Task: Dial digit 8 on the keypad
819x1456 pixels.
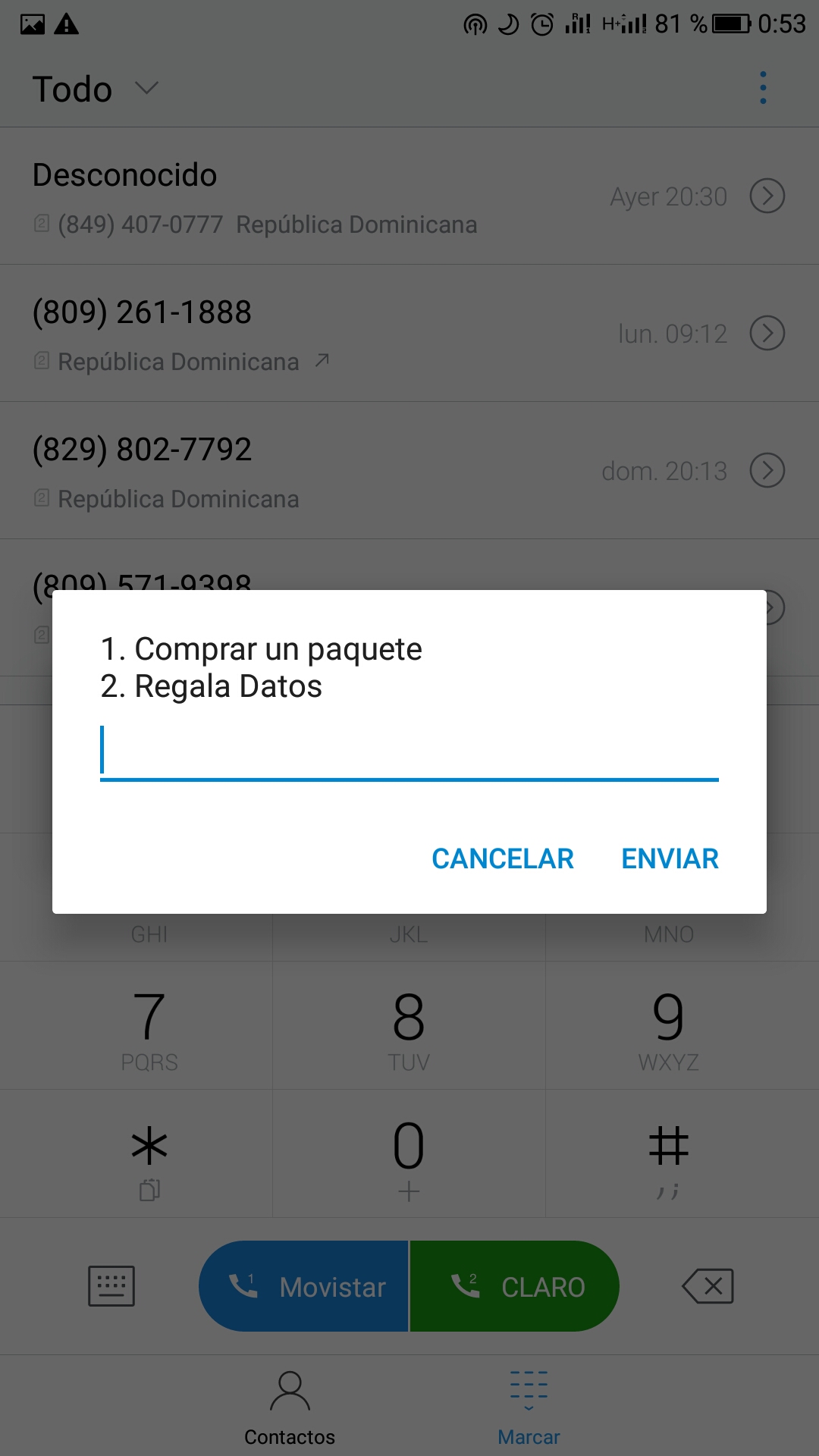Action: 409,1026
